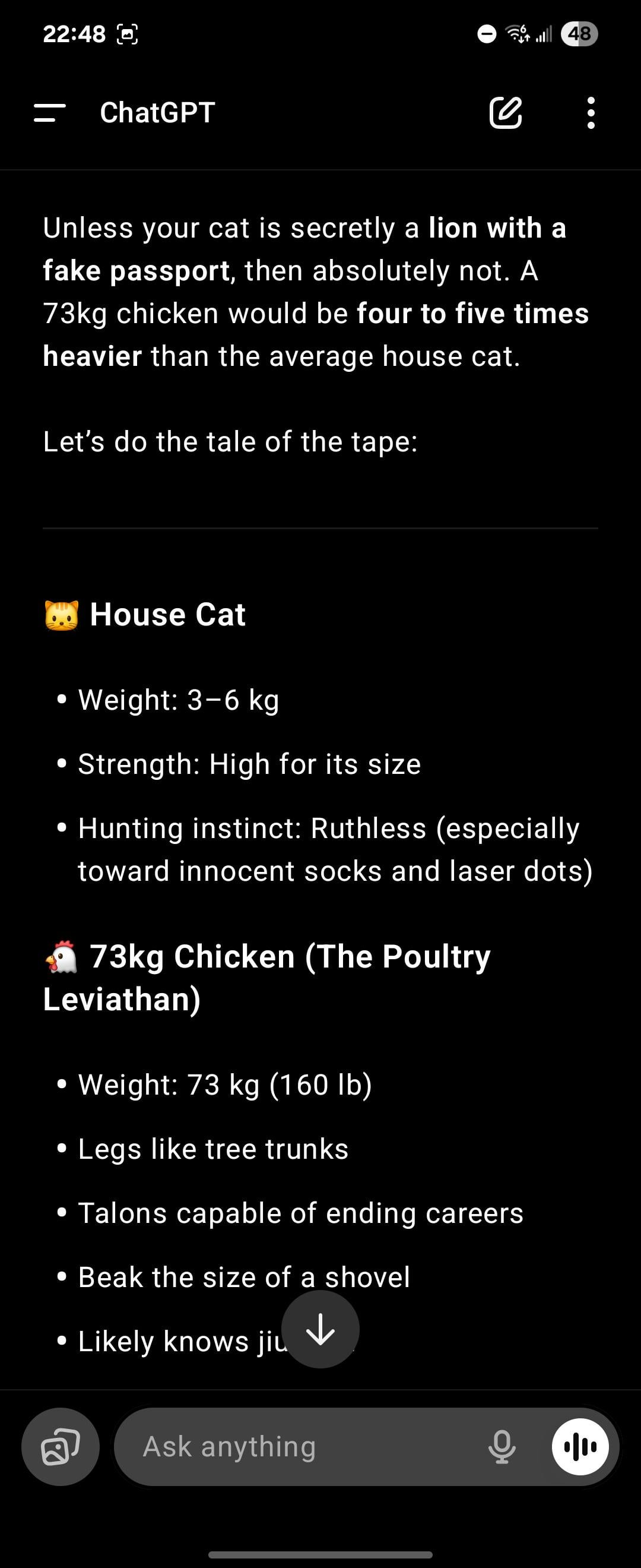Jump to bottom with the down arrow

[320, 1329]
